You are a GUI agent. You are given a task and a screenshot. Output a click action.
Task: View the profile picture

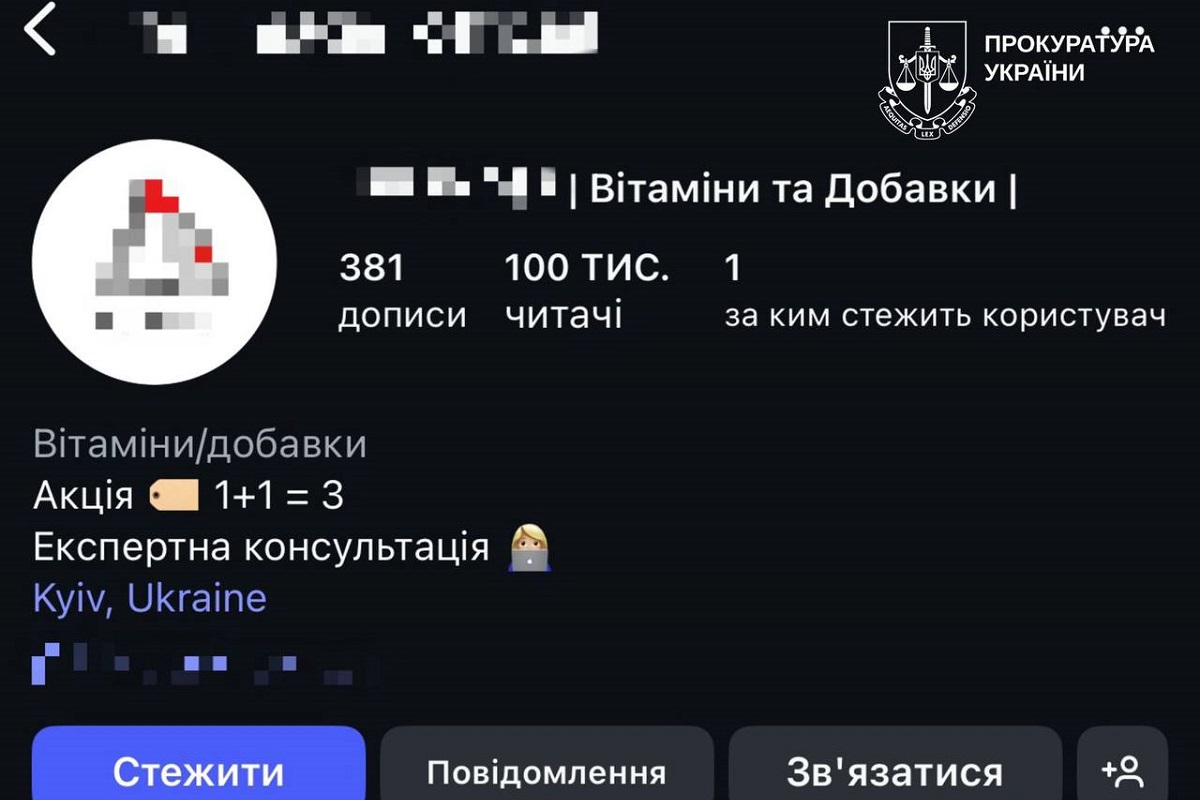(155, 263)
